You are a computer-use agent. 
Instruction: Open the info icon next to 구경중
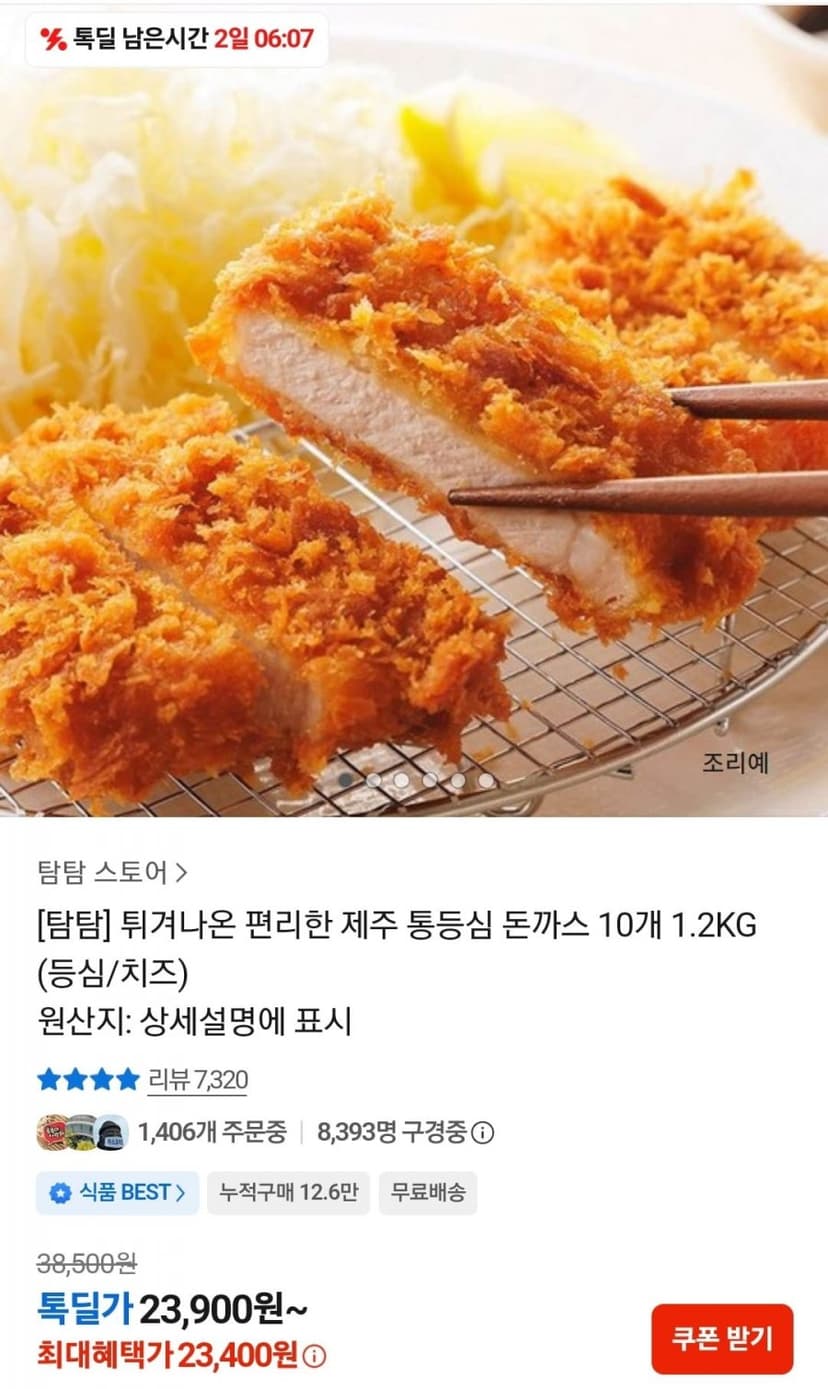pyautogui.click(x=483, y=1133)
